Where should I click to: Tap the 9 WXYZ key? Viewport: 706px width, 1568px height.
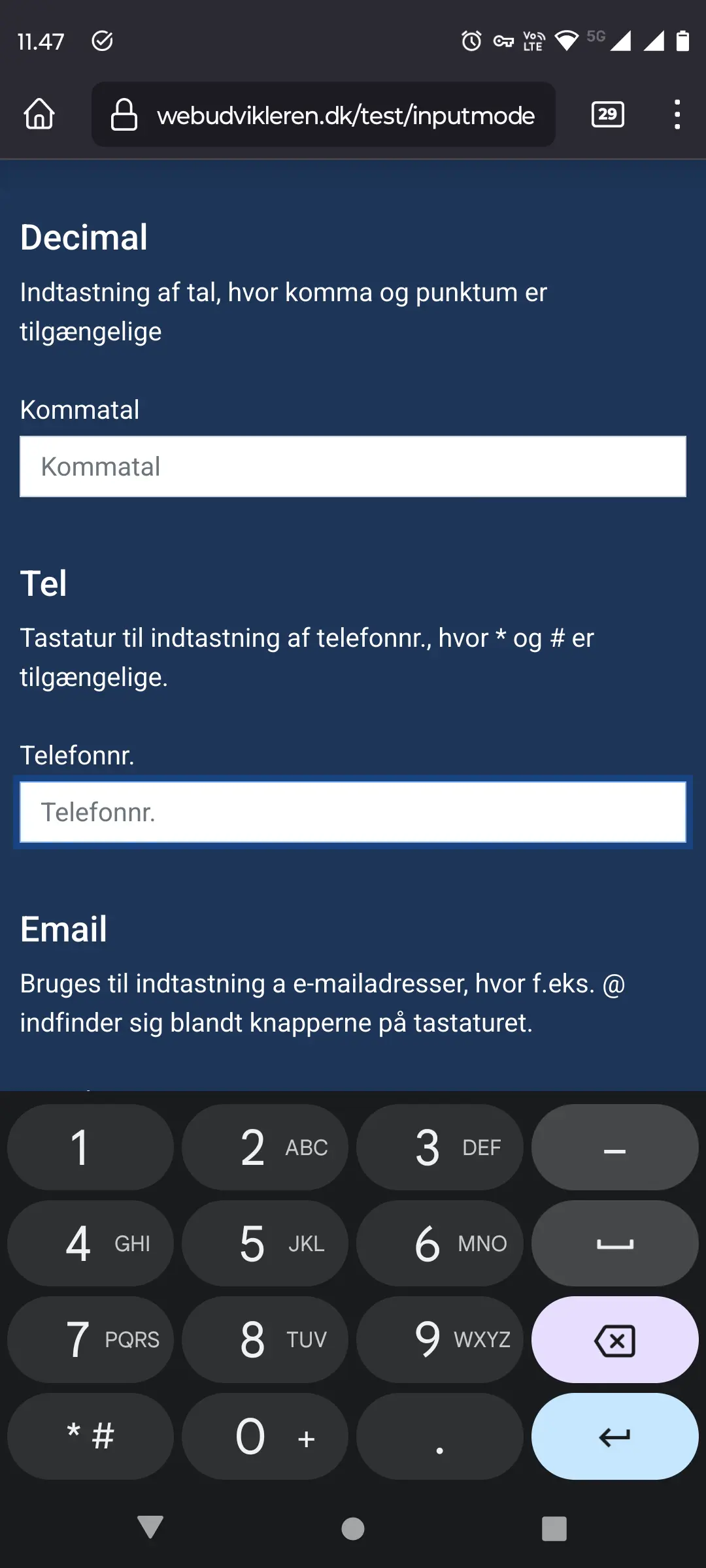pos(439,1339)
